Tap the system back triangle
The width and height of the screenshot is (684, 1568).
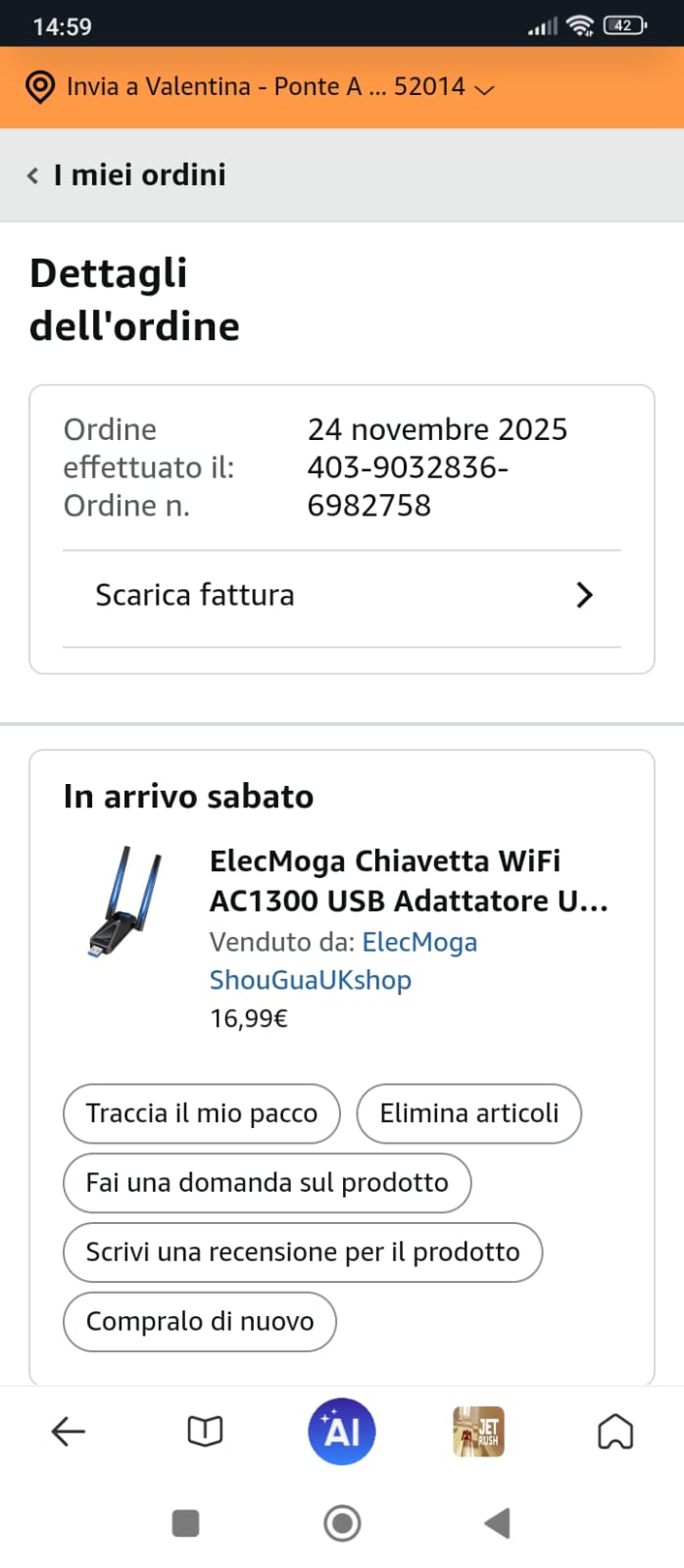pos(498,1523)
